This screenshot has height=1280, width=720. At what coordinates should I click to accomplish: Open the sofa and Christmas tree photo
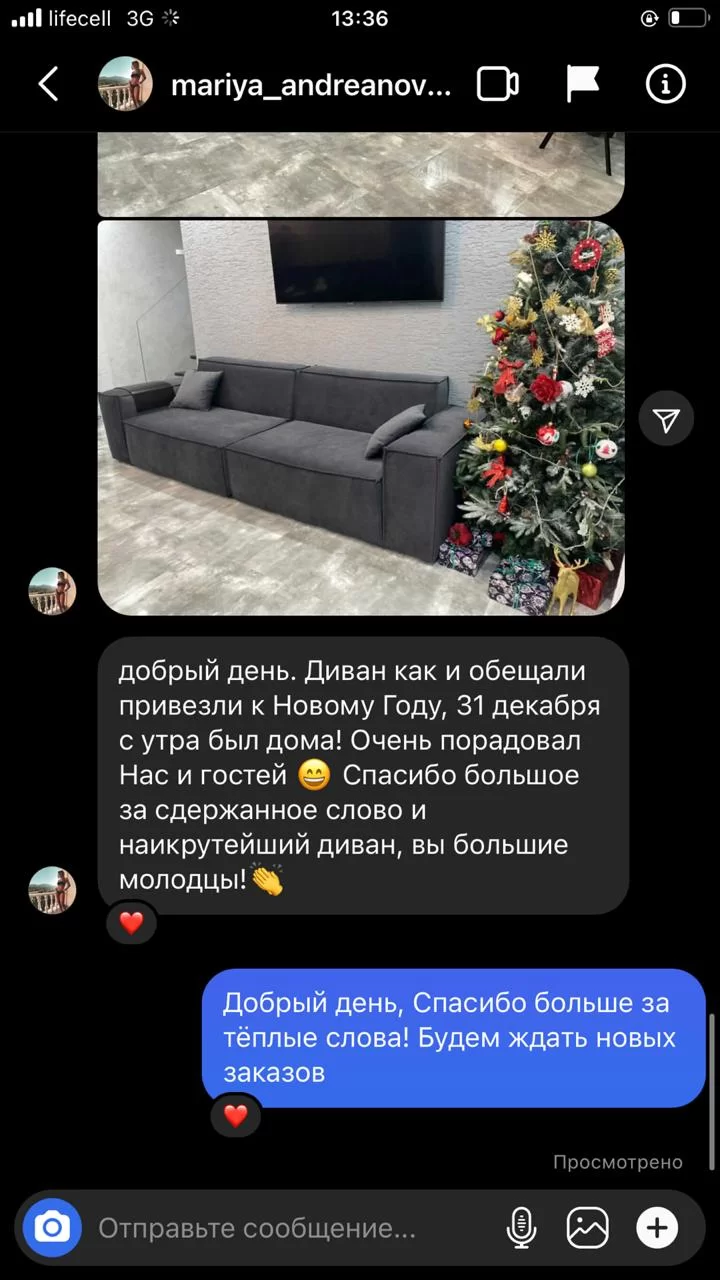[361, 418]
